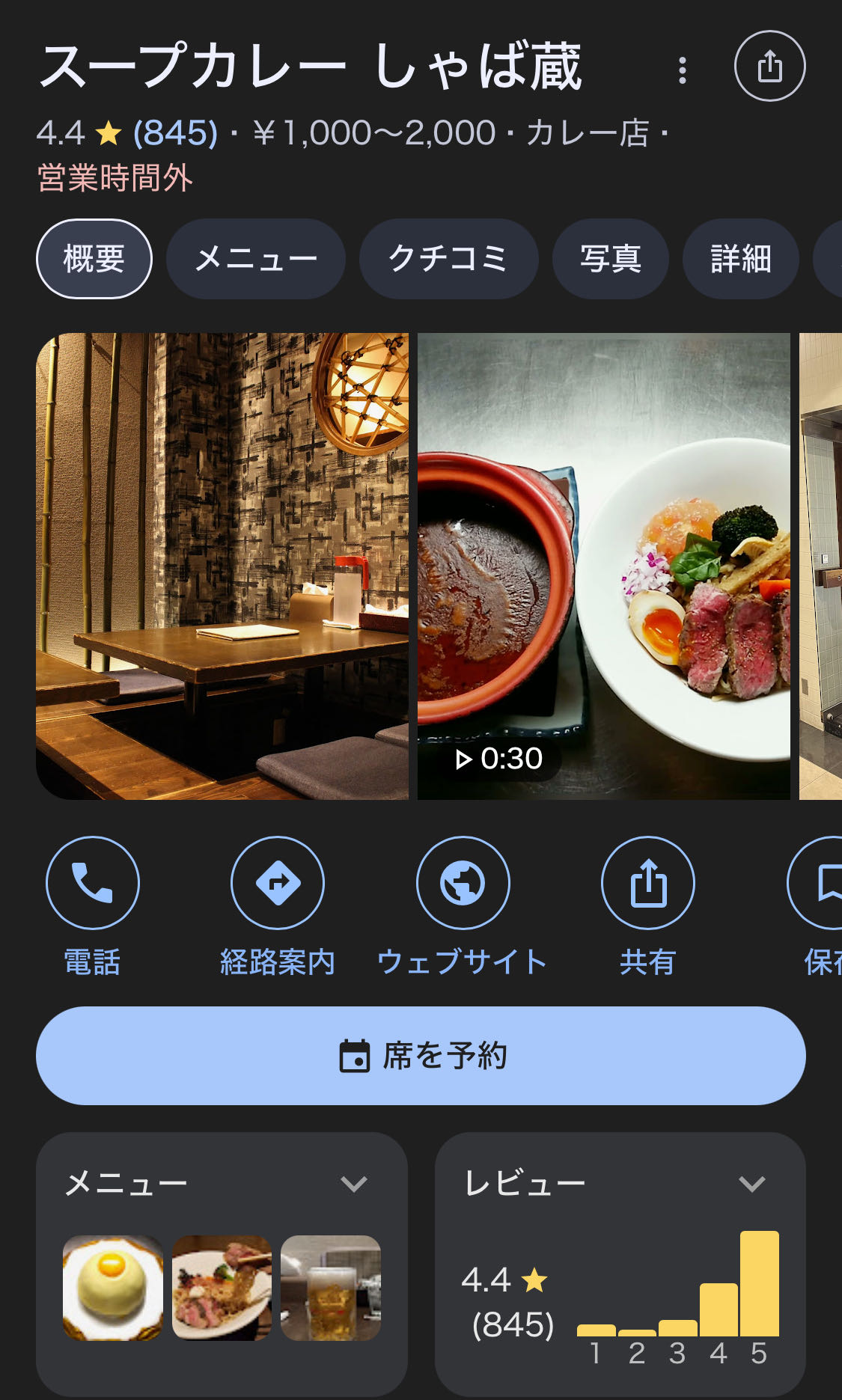The height and width of the screenshot is (1400, 842).
Task: Tap the 共有 share button
Action: pyautogui.click(x=647, y=884)
